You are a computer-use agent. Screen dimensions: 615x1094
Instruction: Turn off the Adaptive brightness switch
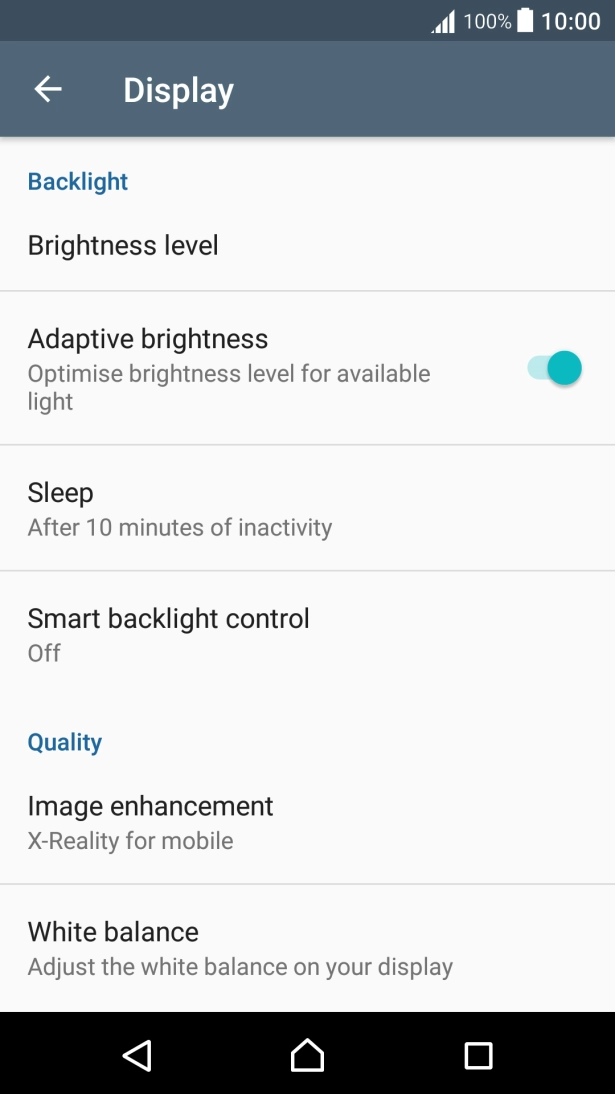554,369
